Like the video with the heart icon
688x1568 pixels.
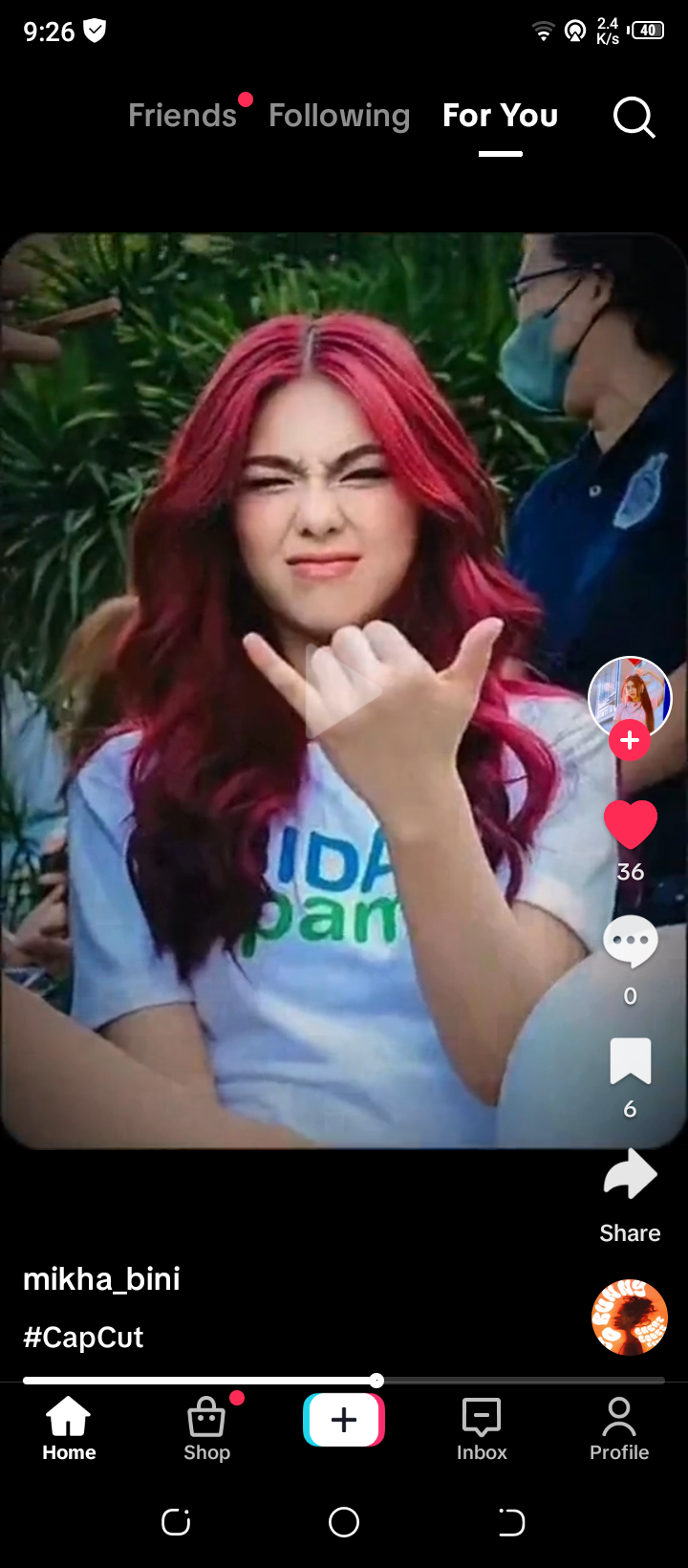click(631, 824)
